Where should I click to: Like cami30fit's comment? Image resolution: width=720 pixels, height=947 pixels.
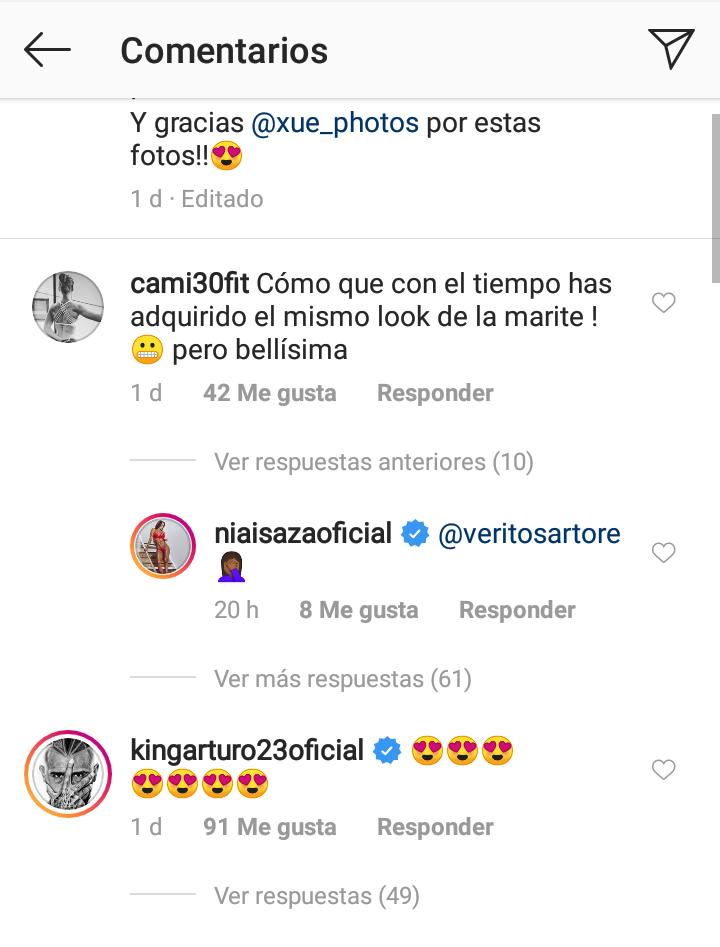coord(664,302)
